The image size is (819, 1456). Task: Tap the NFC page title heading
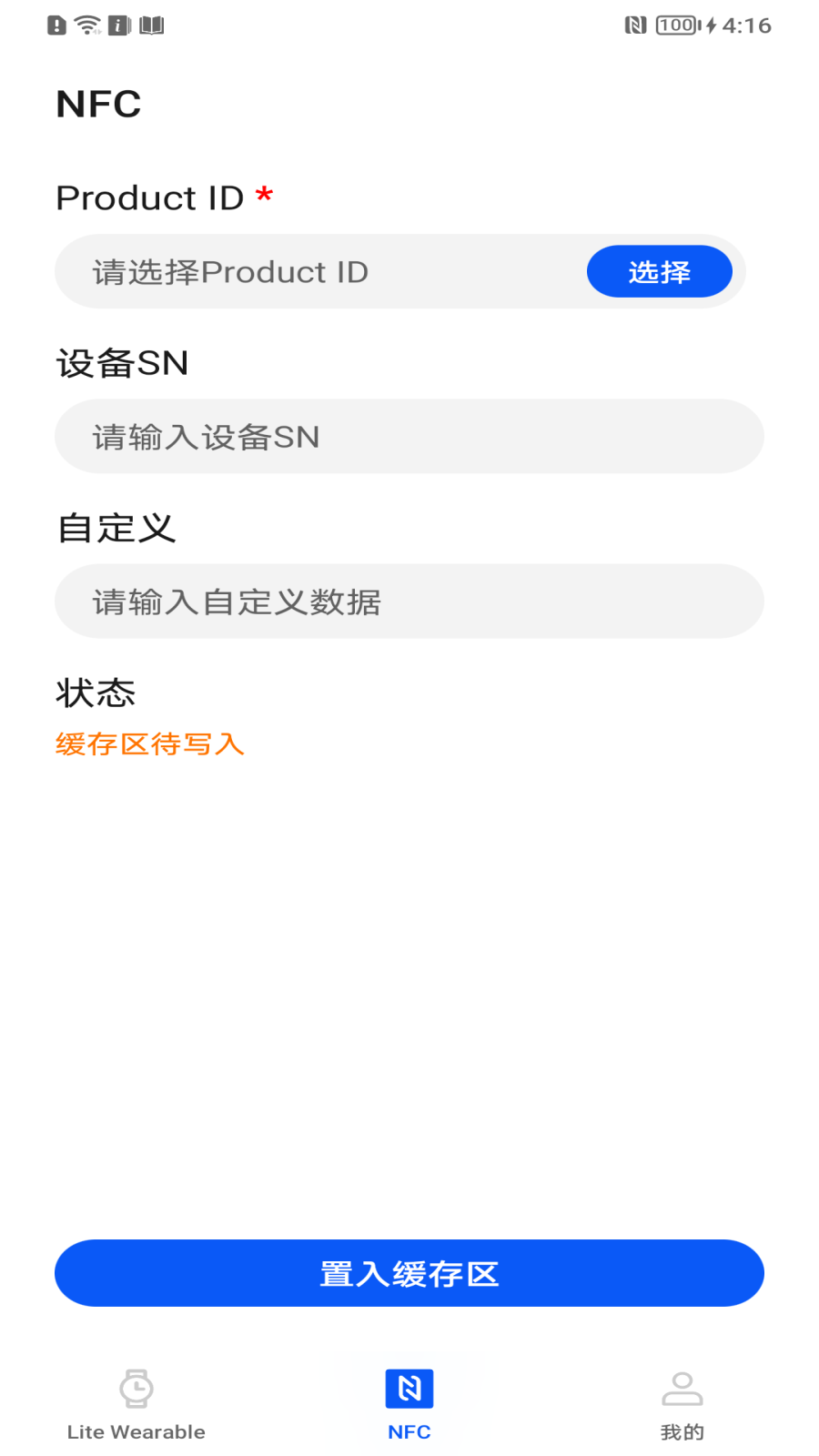click(x=98, y=103)
